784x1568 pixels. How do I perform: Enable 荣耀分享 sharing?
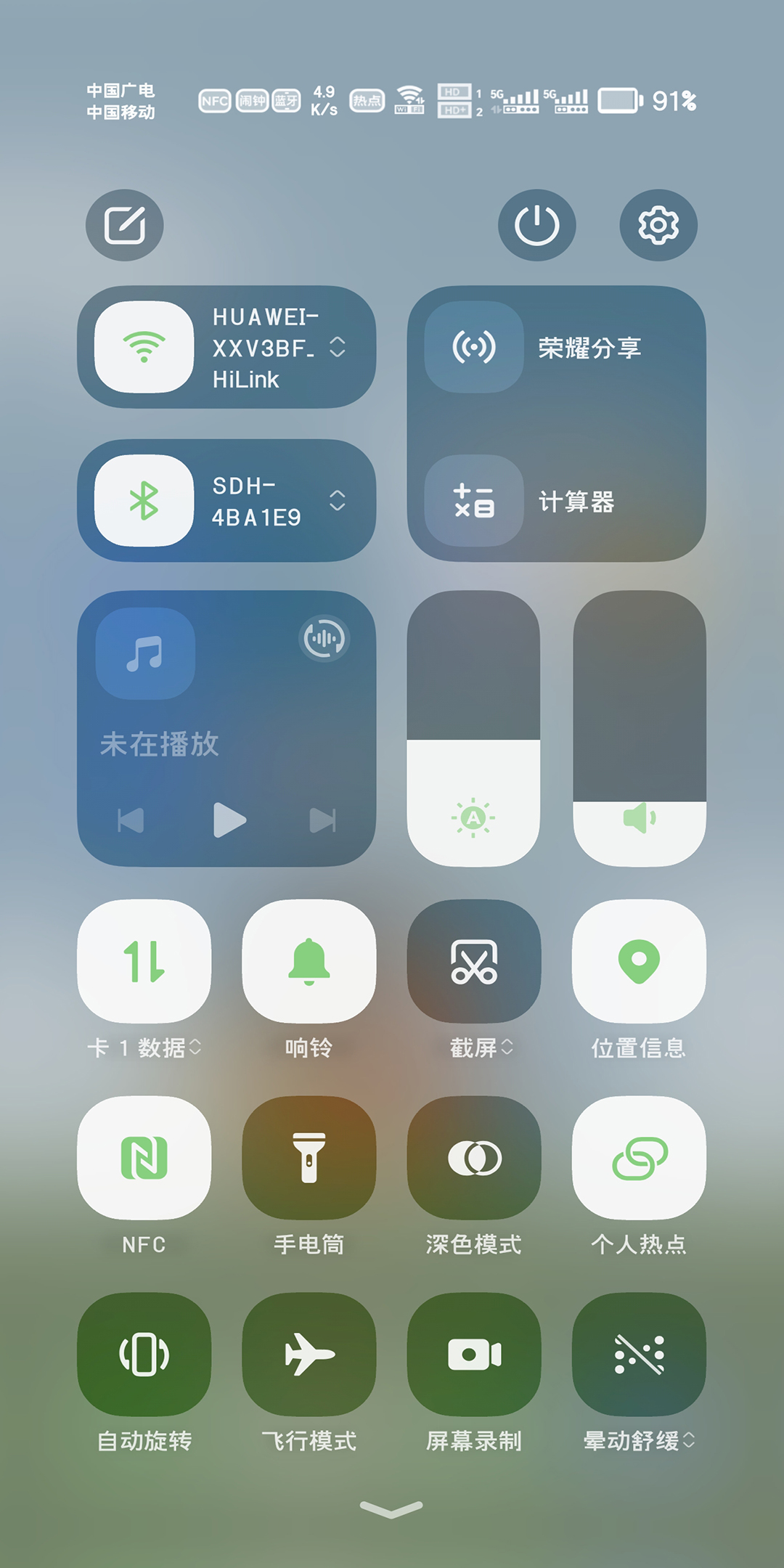pos(474,347)
